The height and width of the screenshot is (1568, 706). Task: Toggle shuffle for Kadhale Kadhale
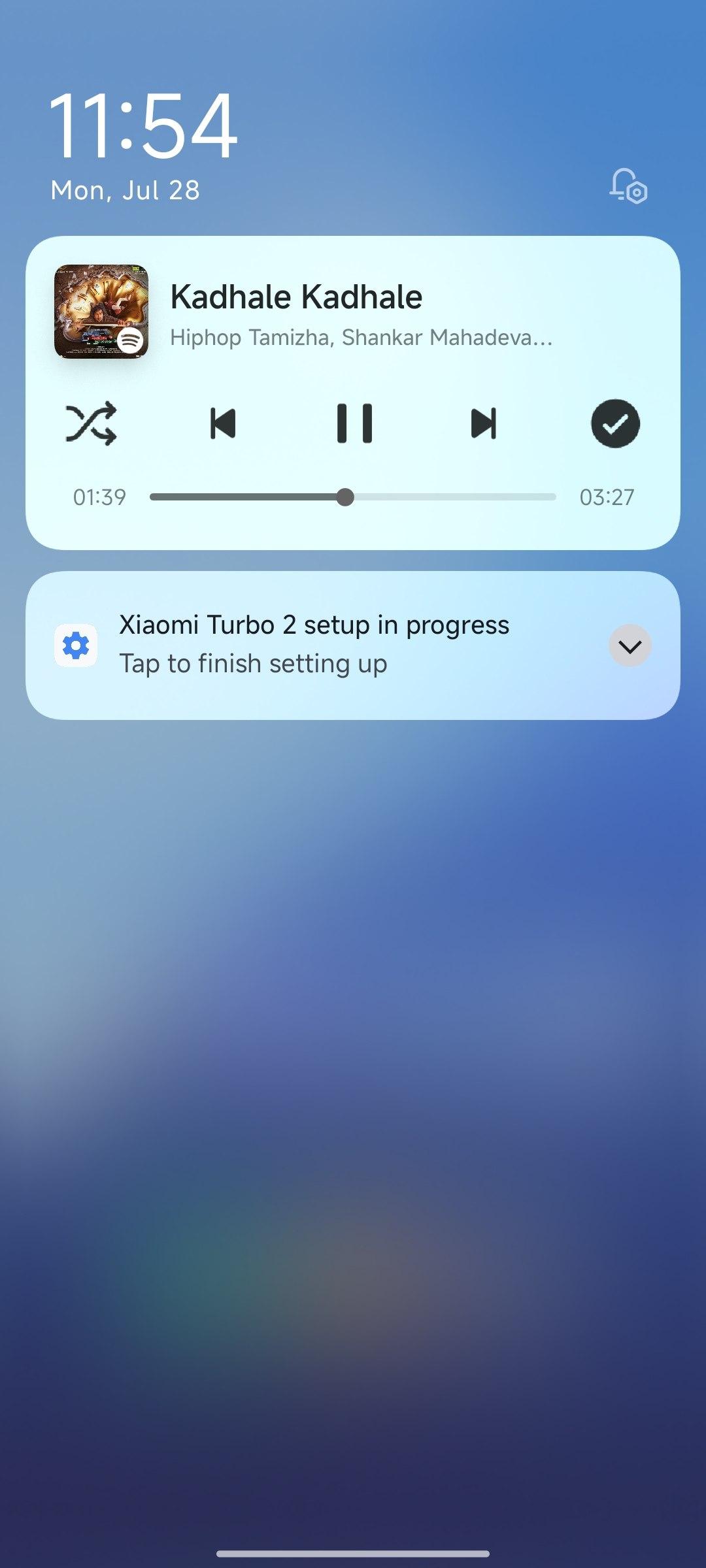coord(92,423)
